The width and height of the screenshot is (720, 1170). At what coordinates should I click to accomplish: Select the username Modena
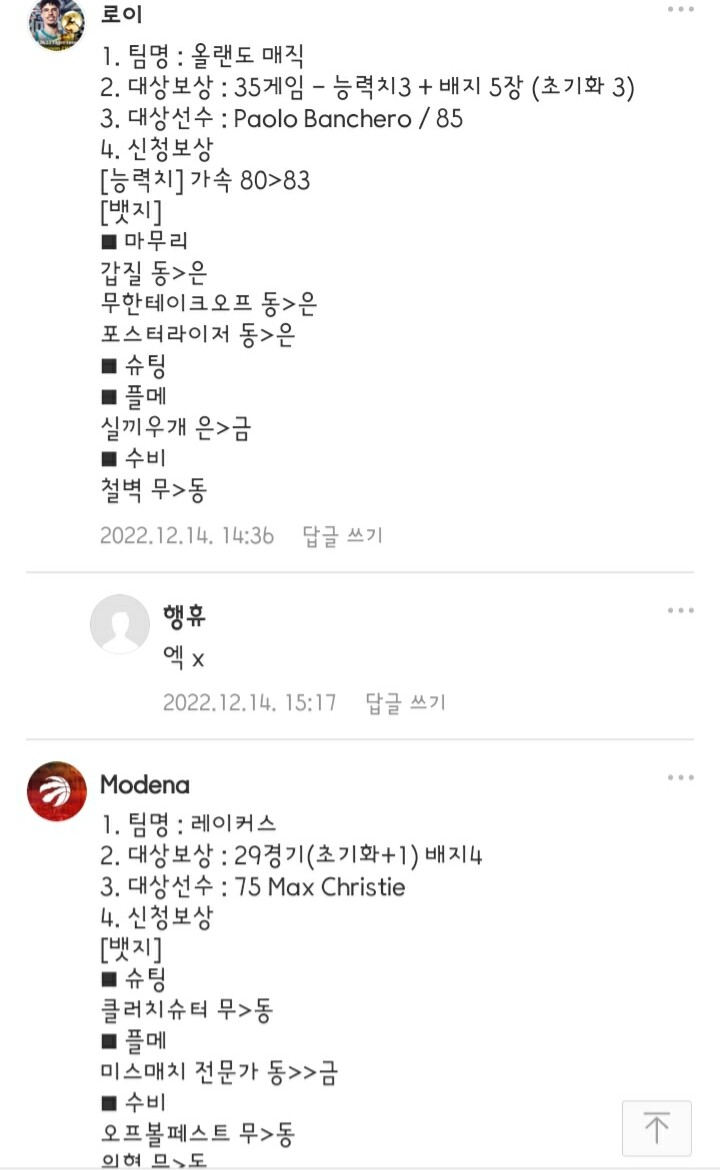pos(148,786)
